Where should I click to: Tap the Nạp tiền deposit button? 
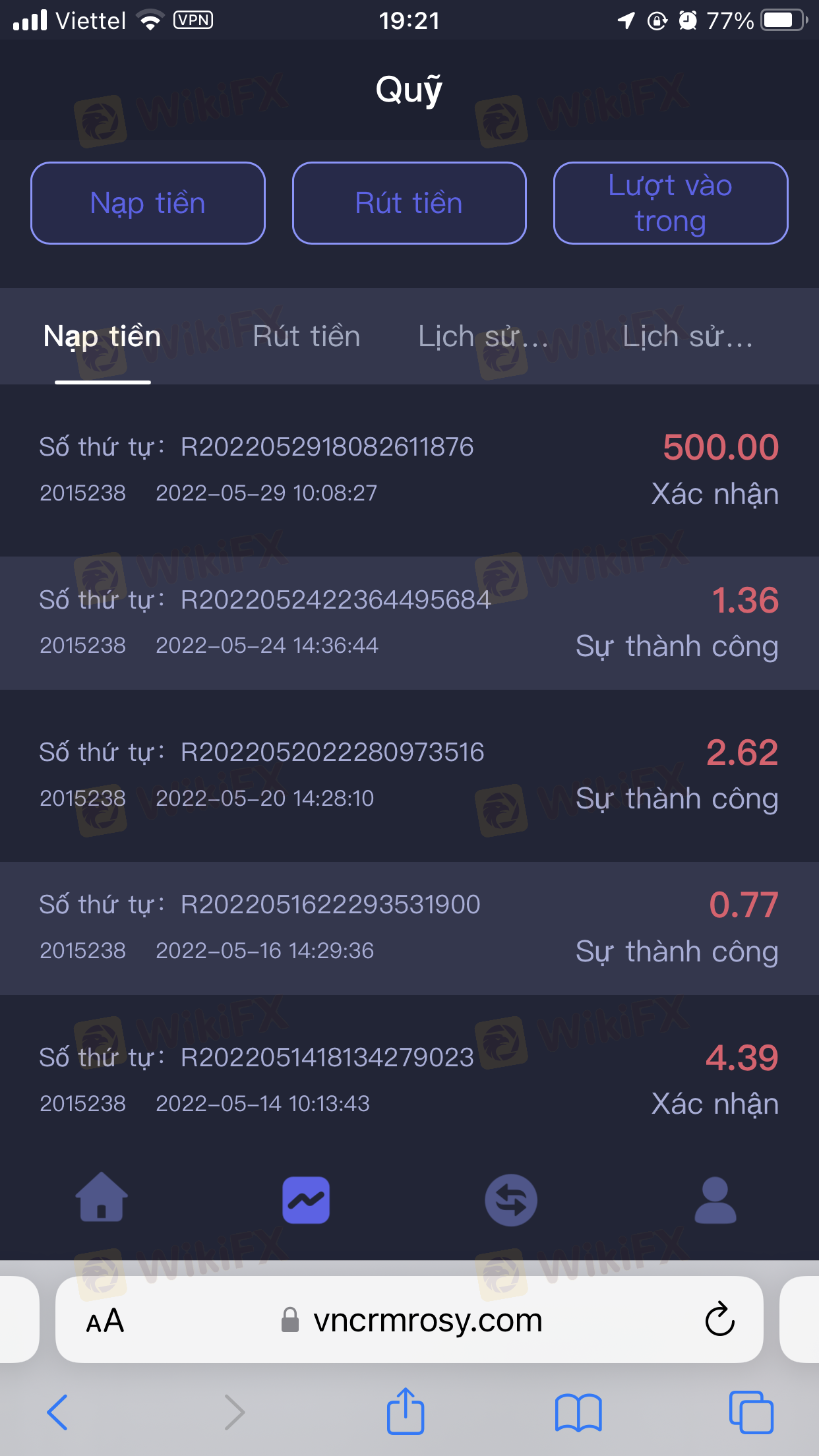coord(148,203)
